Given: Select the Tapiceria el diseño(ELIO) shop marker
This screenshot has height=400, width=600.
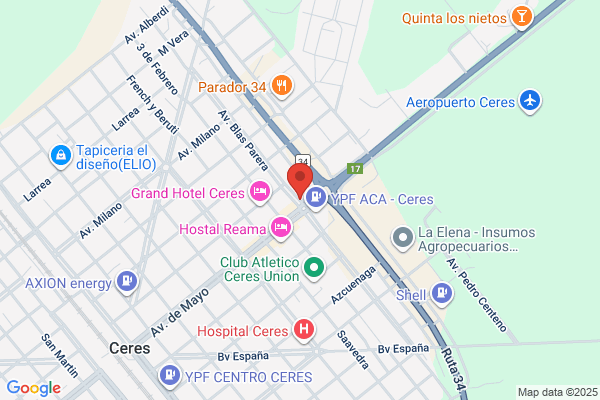Looking at the screenshot, I should pyautogui.click(x=60, y=156).
